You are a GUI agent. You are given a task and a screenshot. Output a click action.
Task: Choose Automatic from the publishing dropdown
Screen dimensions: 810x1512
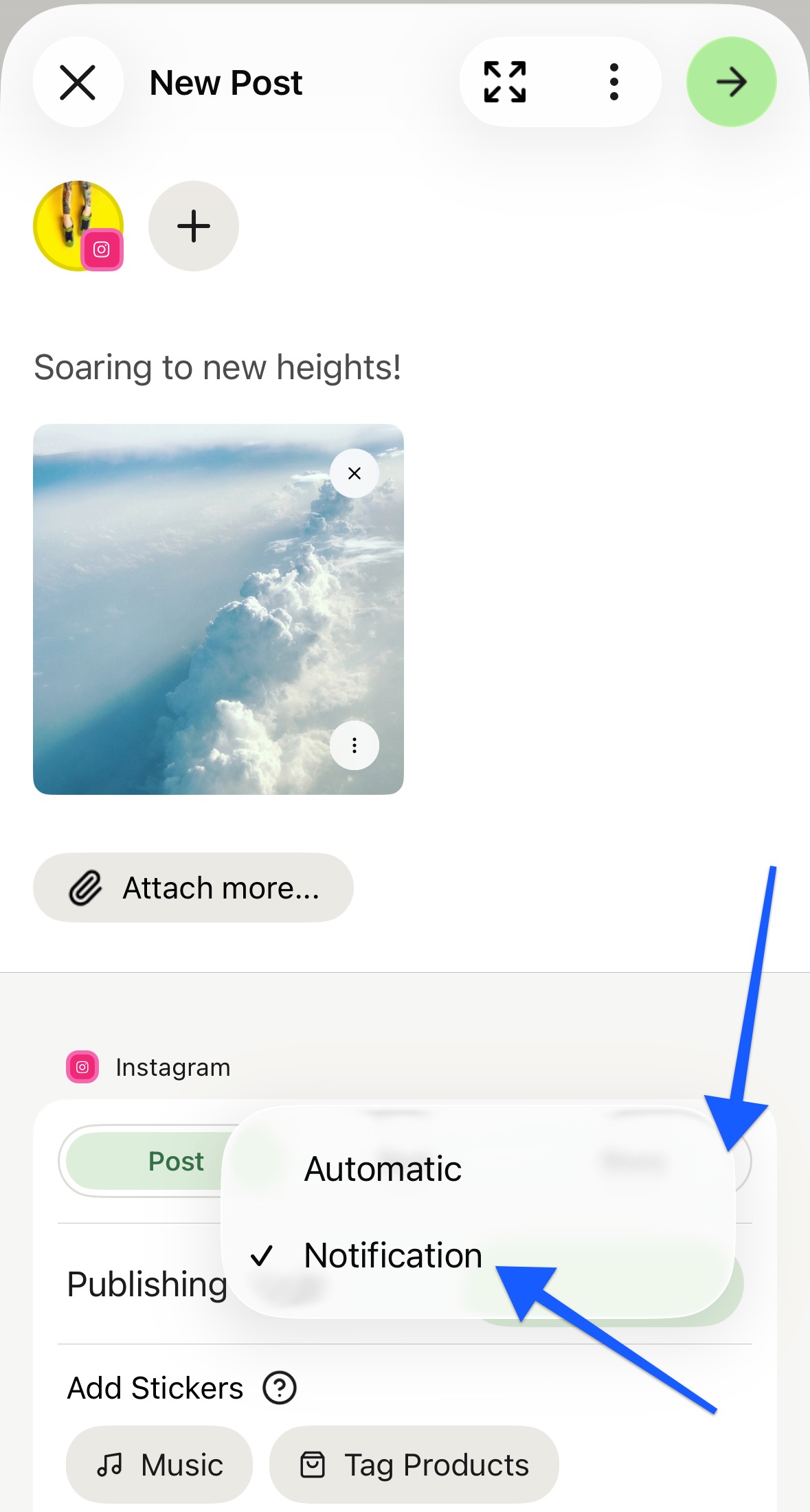pyautogui.click(x=383, y=1169)
